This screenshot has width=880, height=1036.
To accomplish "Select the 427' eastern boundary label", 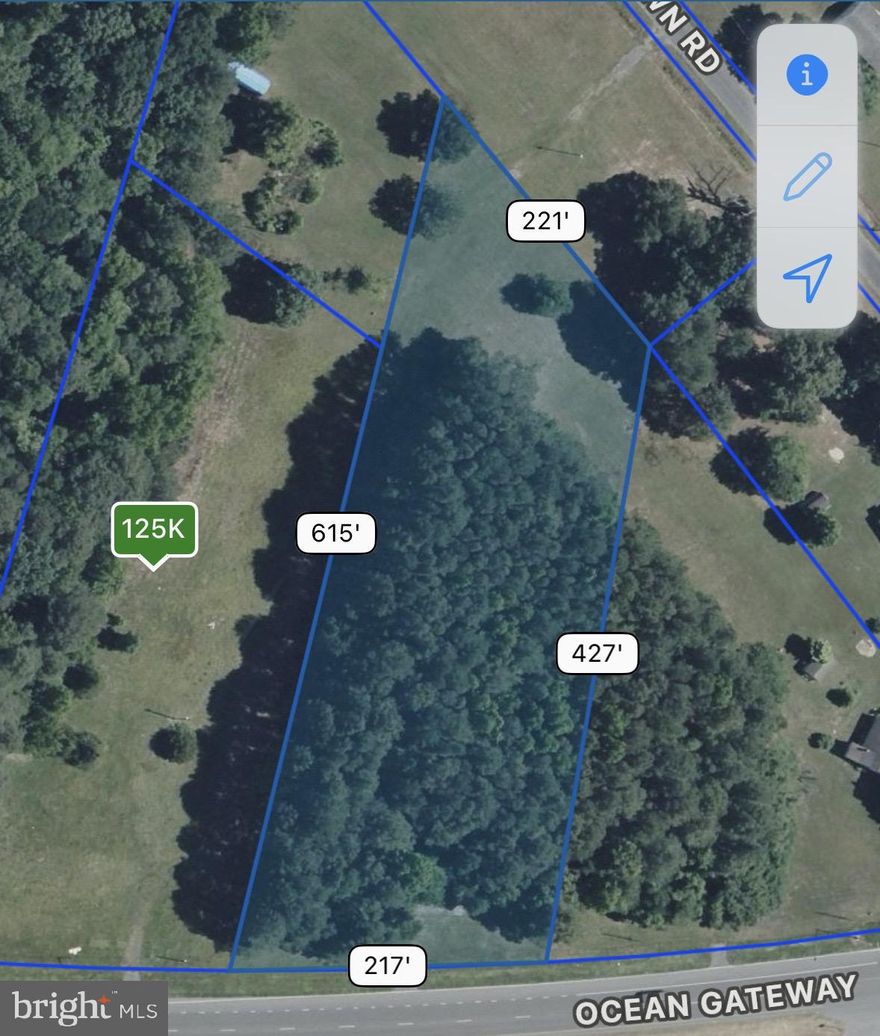I will tap(597, 653).
